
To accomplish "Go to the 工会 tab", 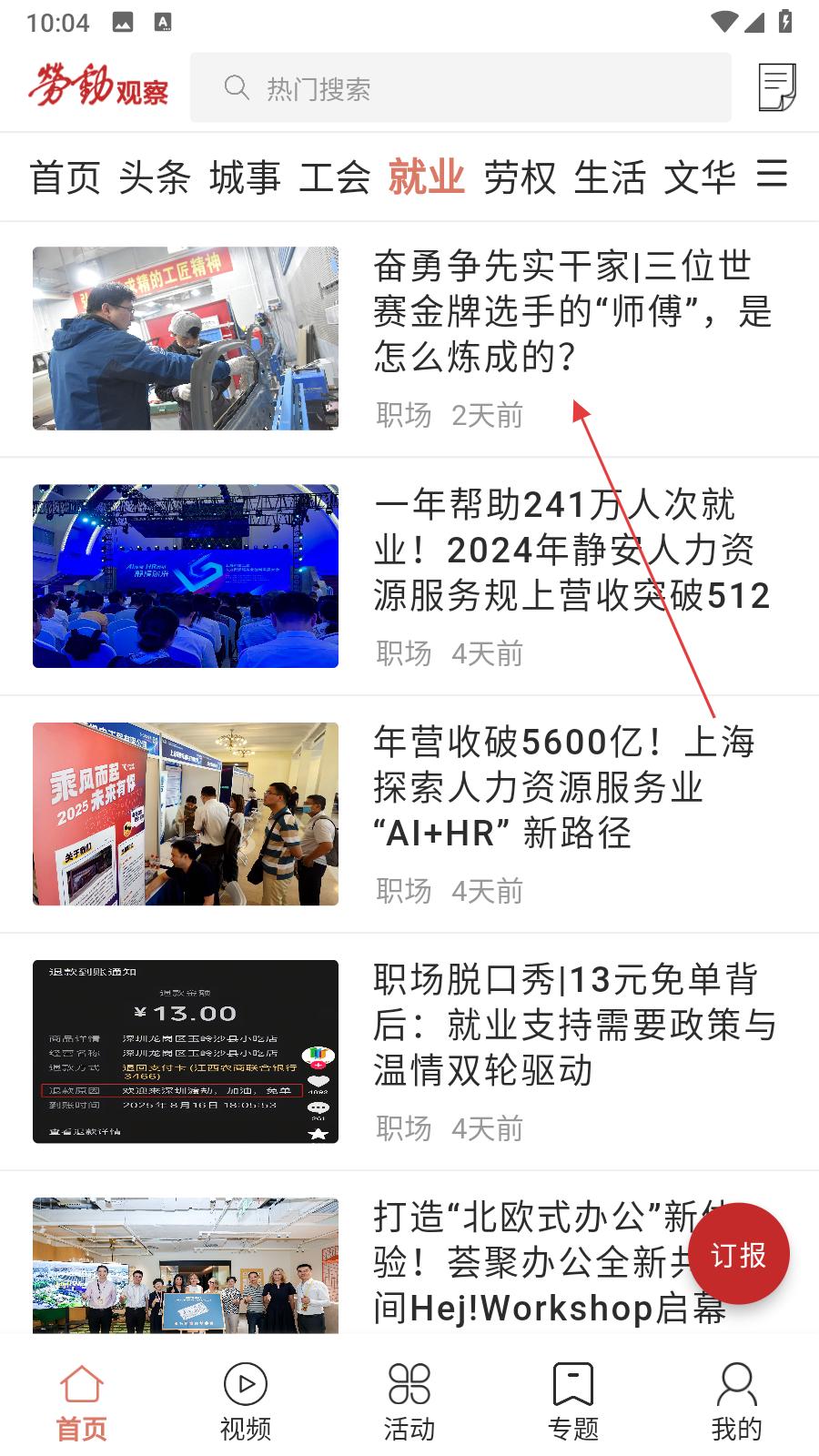I will [335, 177].
